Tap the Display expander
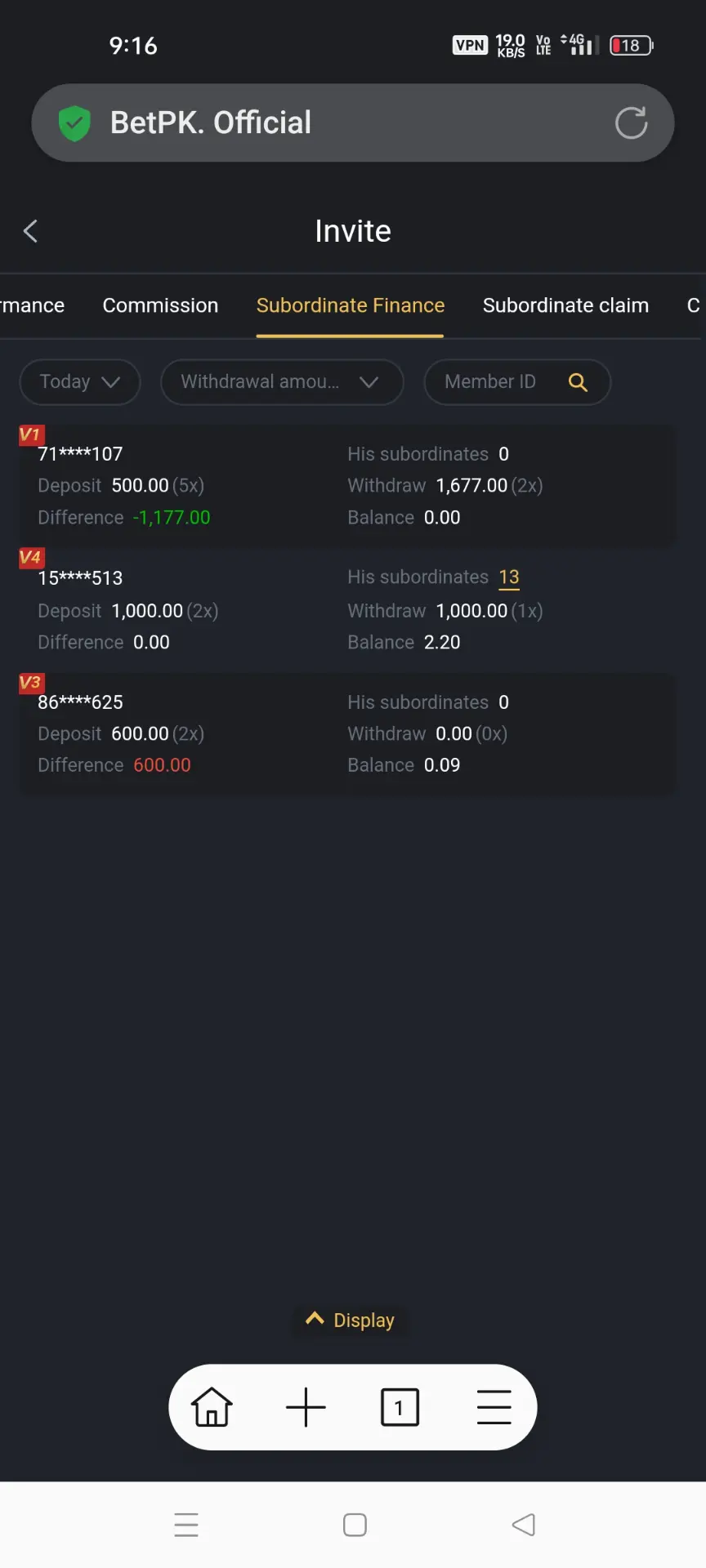This screenshot has width=706, height=1568. click(351, 1321)
